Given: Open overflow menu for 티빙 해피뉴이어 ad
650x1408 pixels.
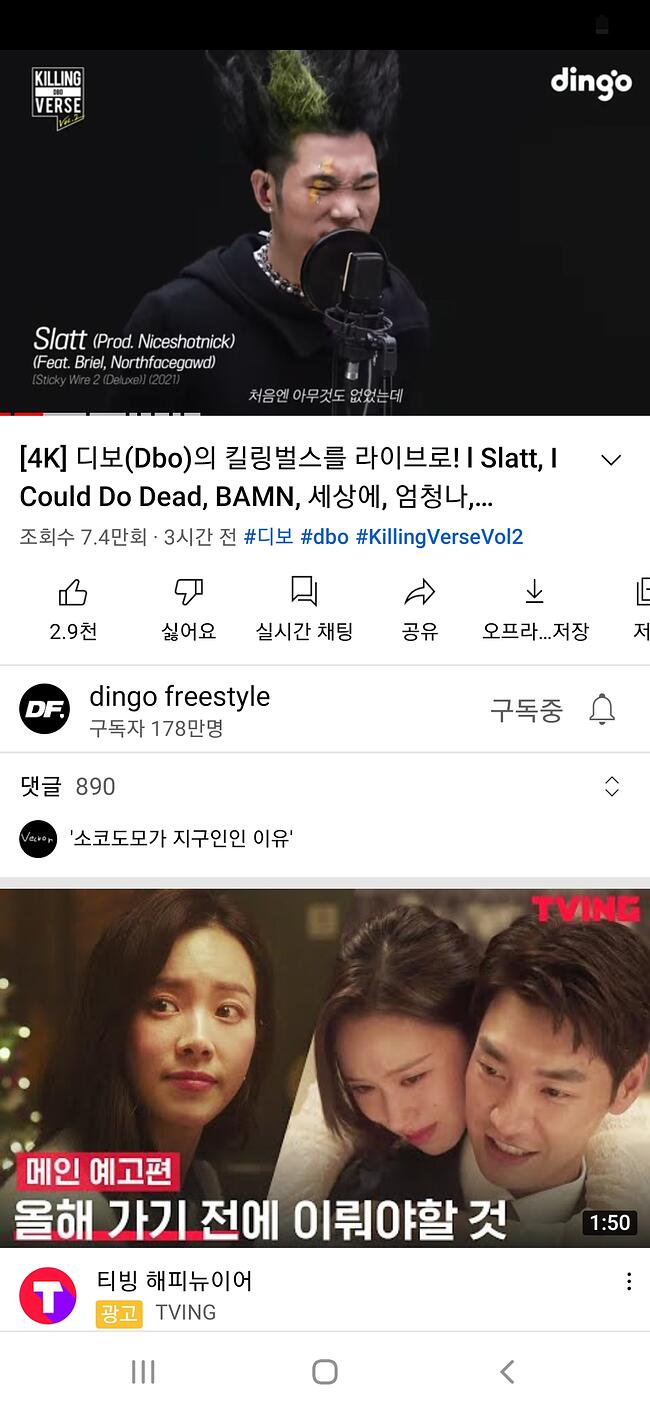Looking at the screenshot, I should 628,1281.
